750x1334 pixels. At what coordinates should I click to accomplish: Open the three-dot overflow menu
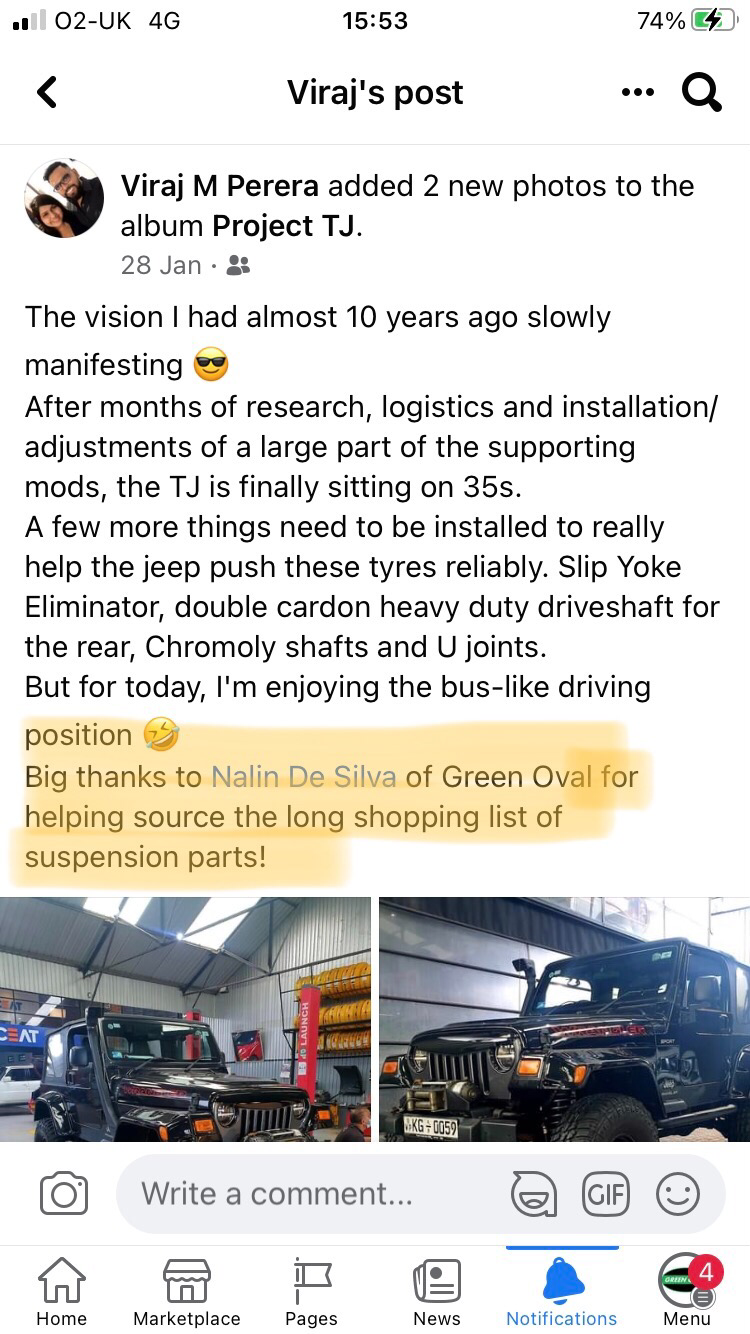(637, 93)
